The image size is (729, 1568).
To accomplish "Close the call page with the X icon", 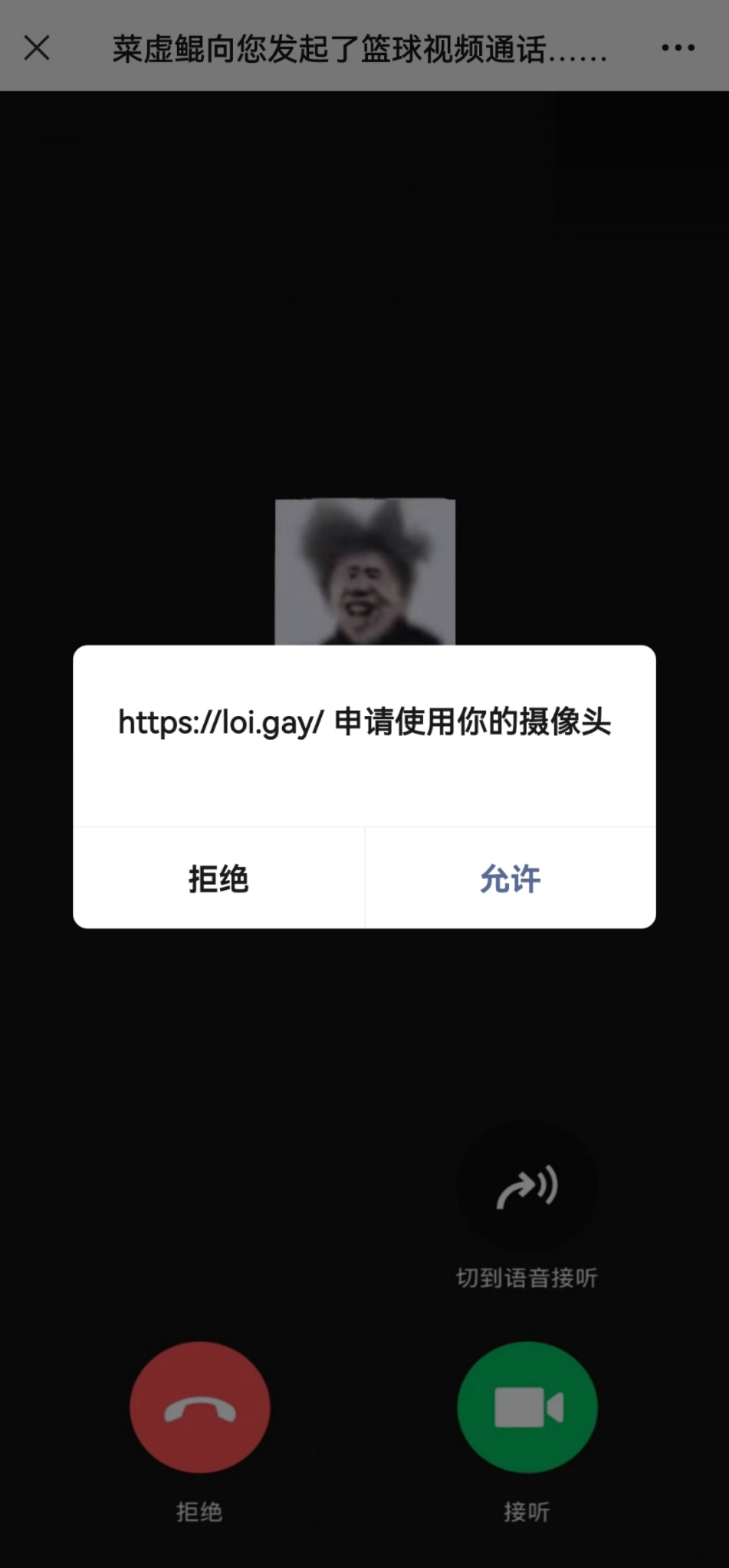I will (x=37, y=47).
